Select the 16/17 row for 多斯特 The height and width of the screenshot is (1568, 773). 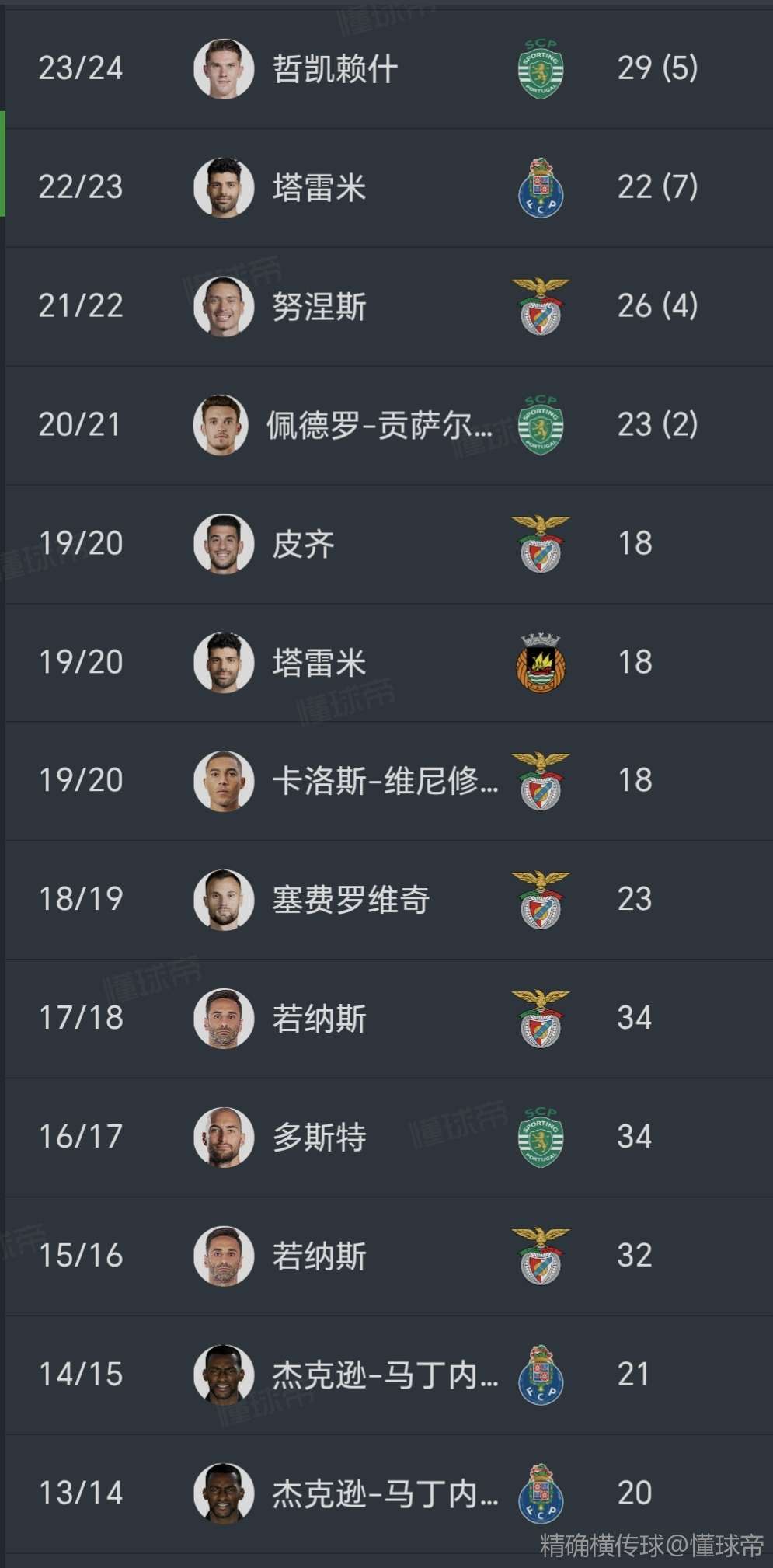point(319,1138)
